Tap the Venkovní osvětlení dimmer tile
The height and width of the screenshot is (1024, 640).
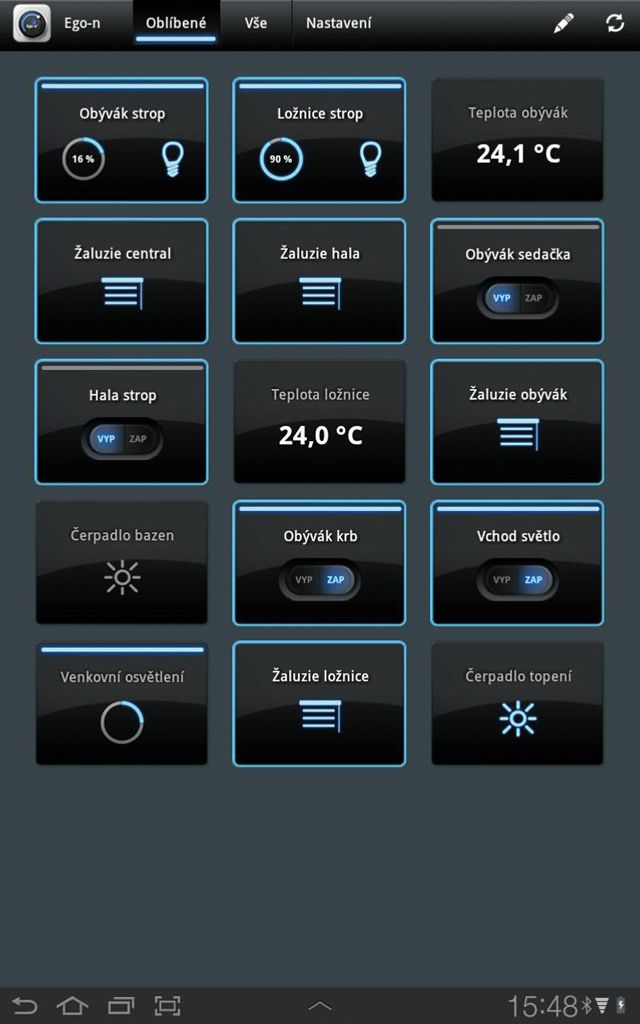[x=121, y=703]
